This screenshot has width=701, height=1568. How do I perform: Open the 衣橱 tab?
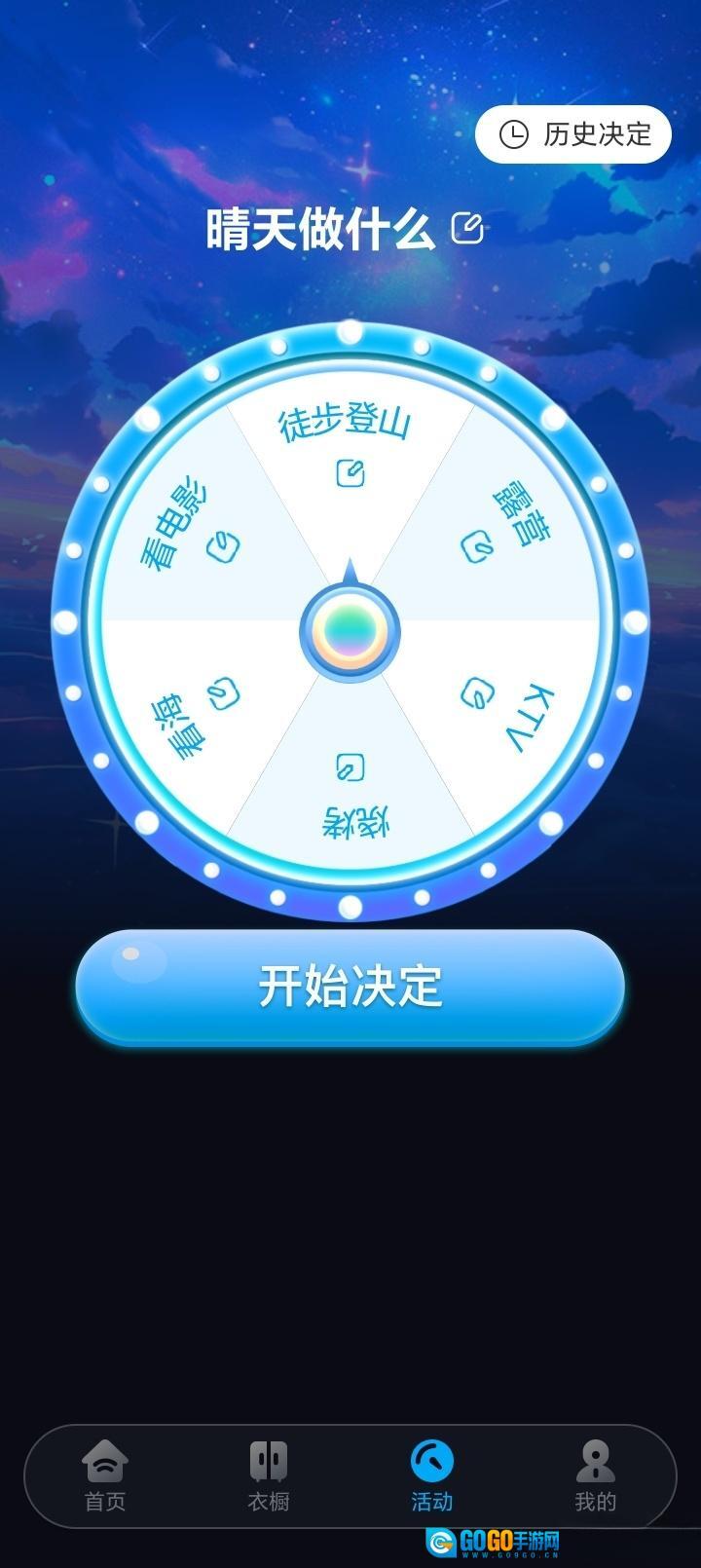pos(269,1476)
